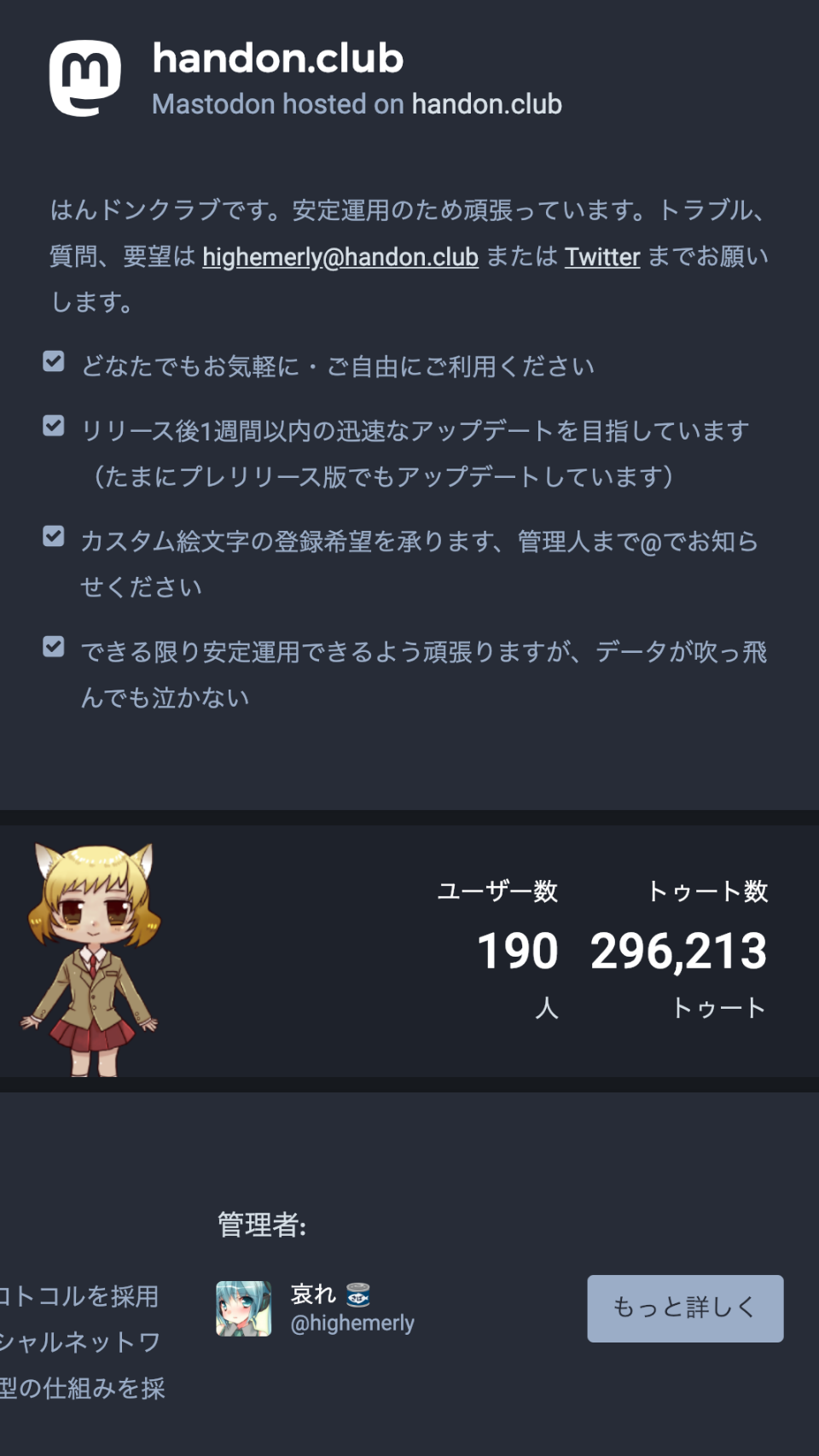Open the Twitter link
The image size is (819, 1456).
point(601,257)
